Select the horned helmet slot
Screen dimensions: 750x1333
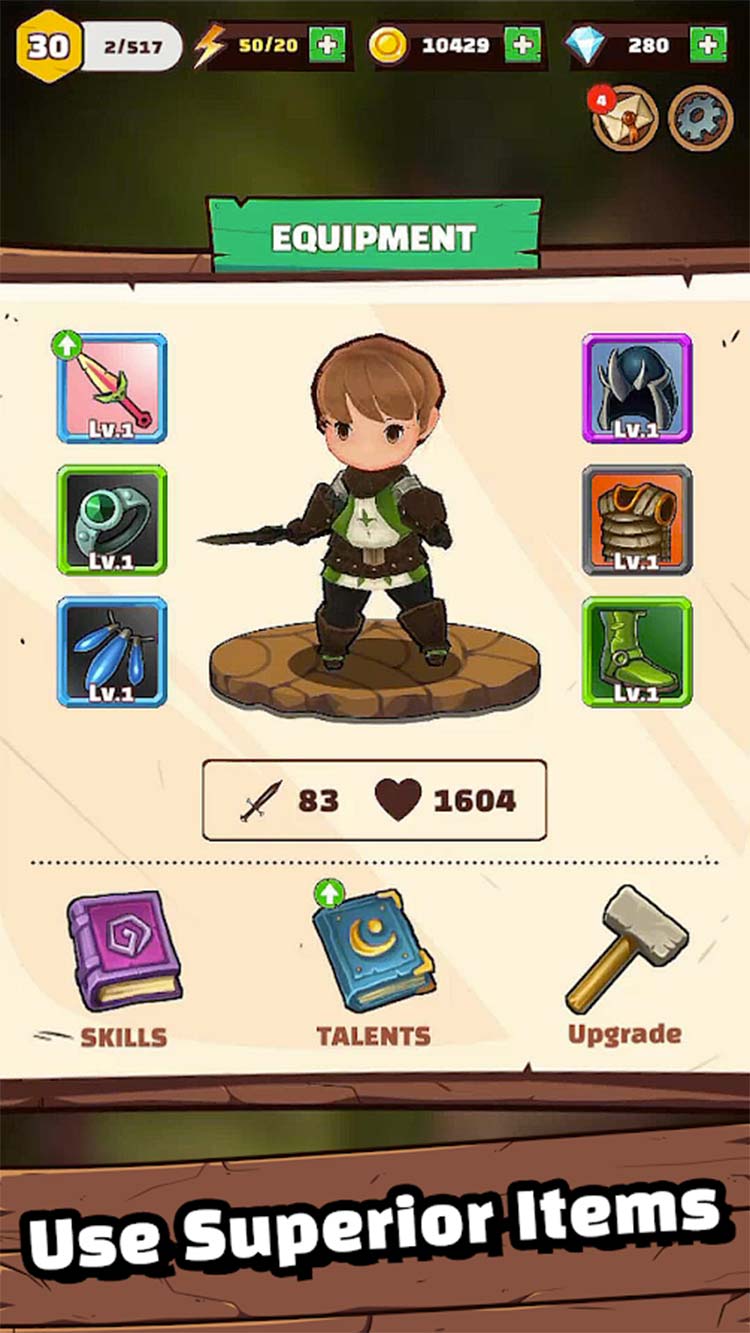637,388
